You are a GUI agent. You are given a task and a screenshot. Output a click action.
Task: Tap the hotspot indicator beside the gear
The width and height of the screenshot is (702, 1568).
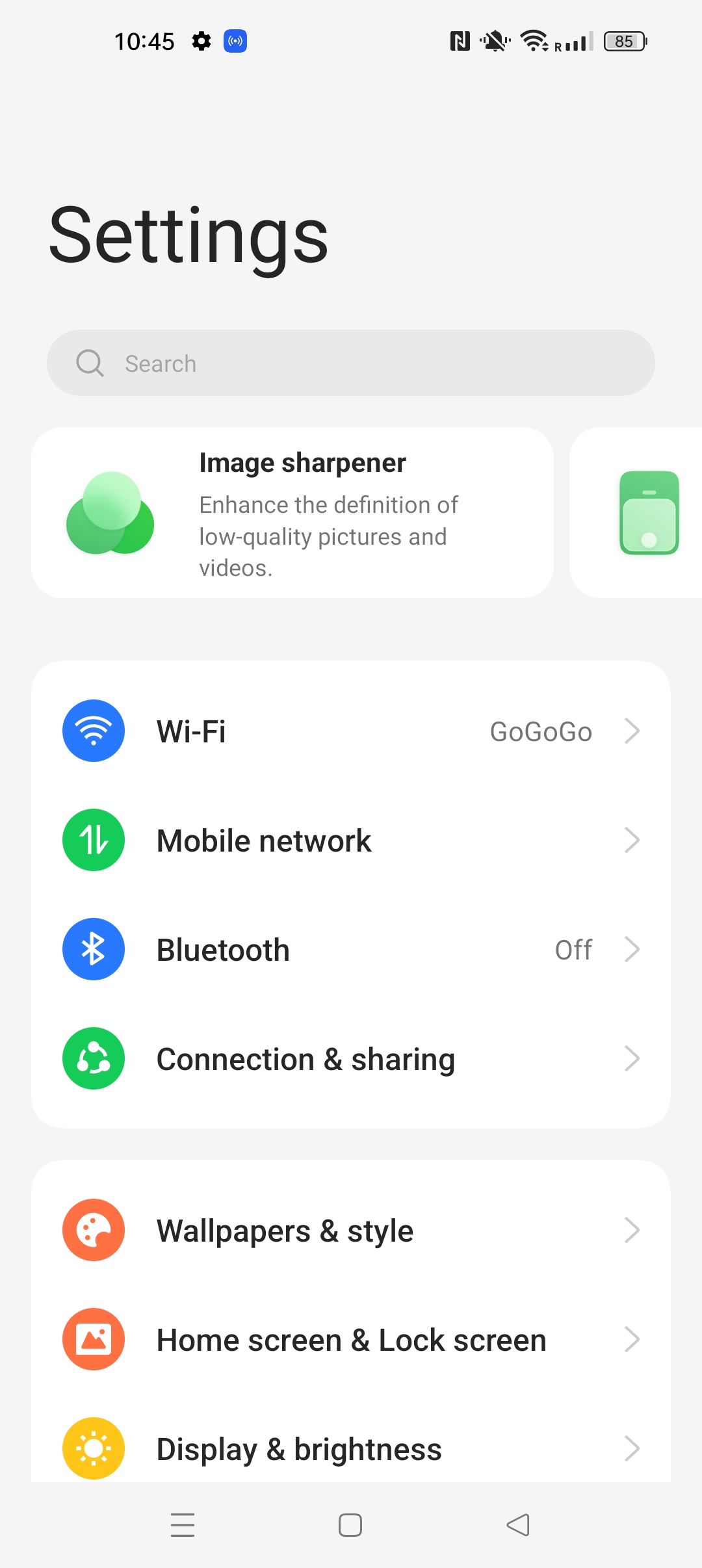[235, 40]
